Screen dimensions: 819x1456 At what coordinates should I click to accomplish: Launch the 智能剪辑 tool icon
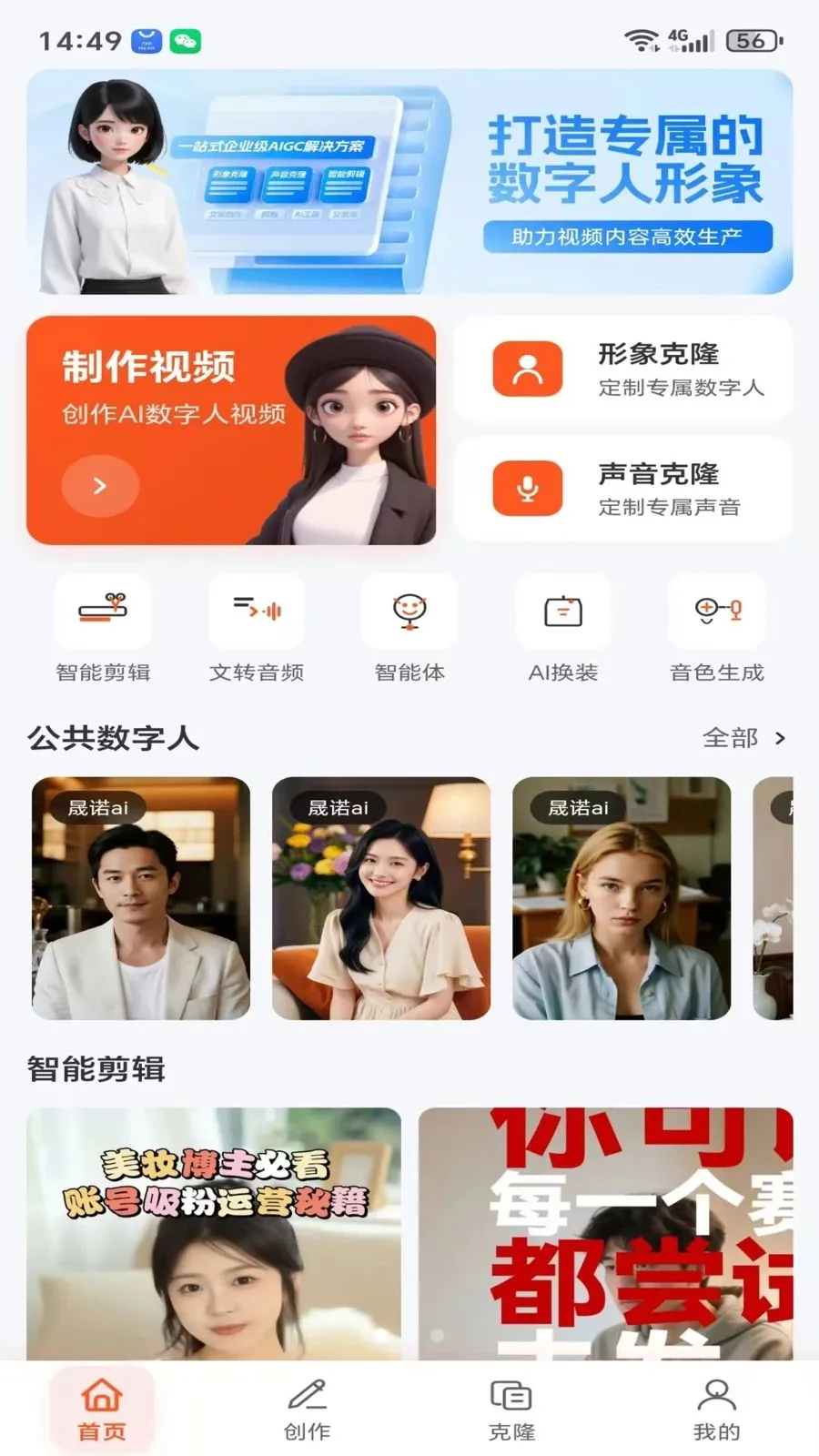coord(103,630)
